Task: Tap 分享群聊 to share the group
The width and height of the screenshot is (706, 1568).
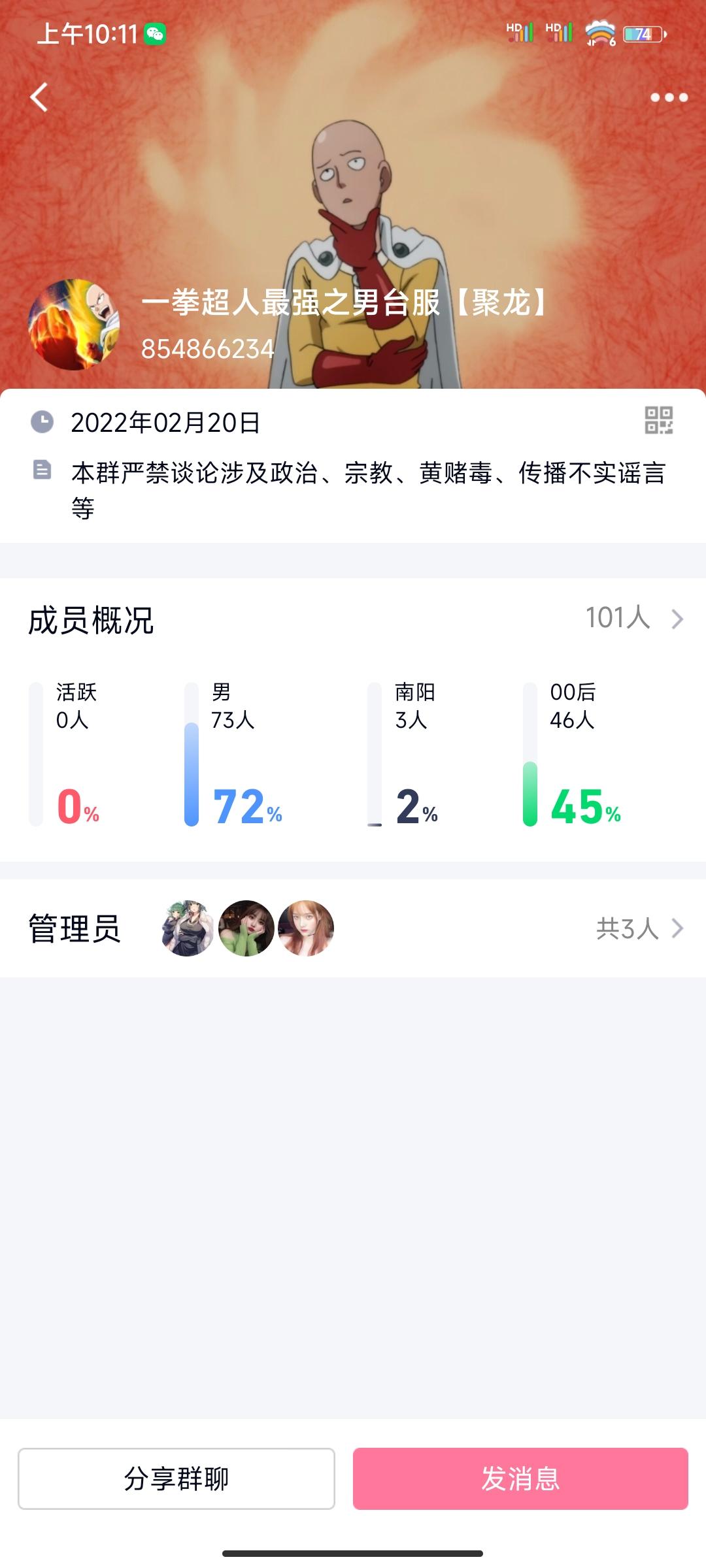Action: coord(176,1478)
